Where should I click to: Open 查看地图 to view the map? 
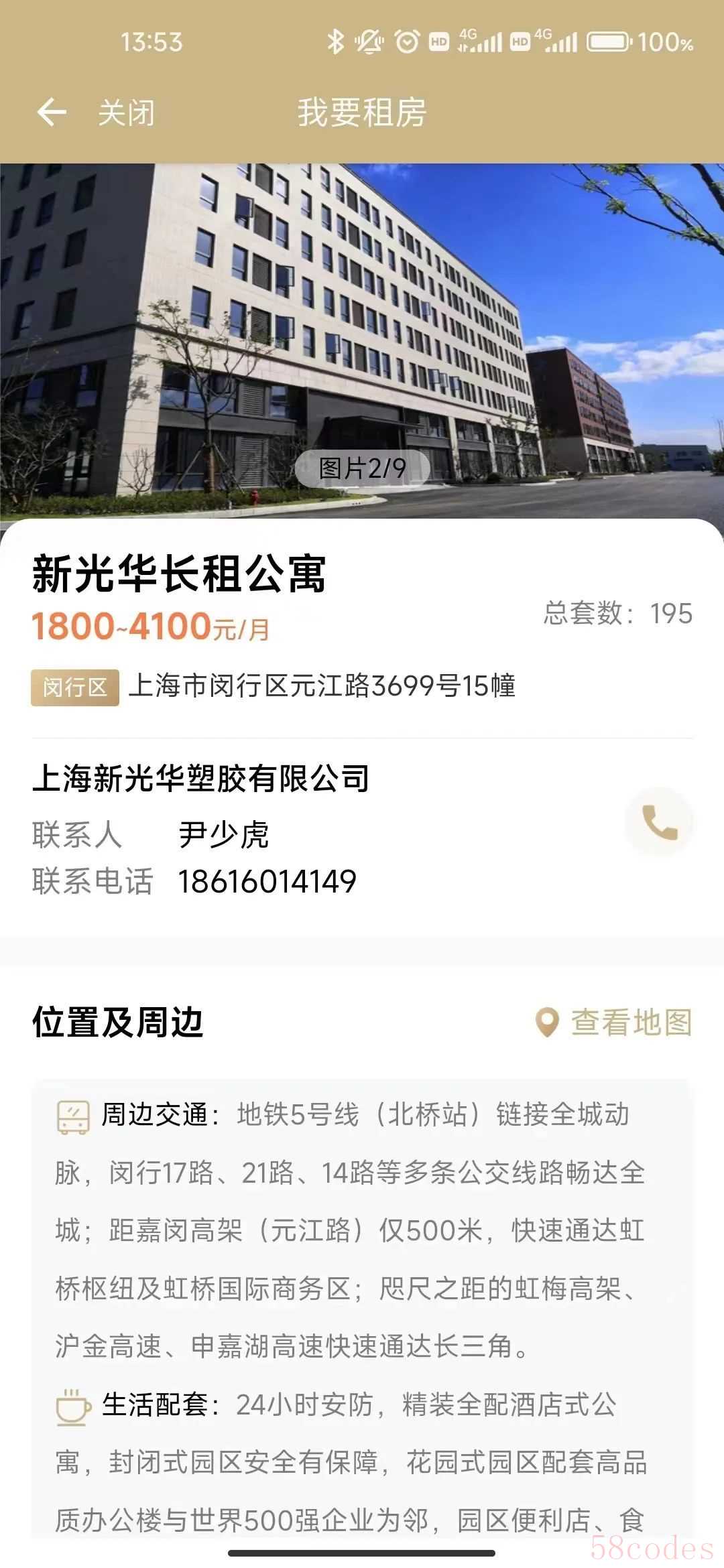point(615,1023)
